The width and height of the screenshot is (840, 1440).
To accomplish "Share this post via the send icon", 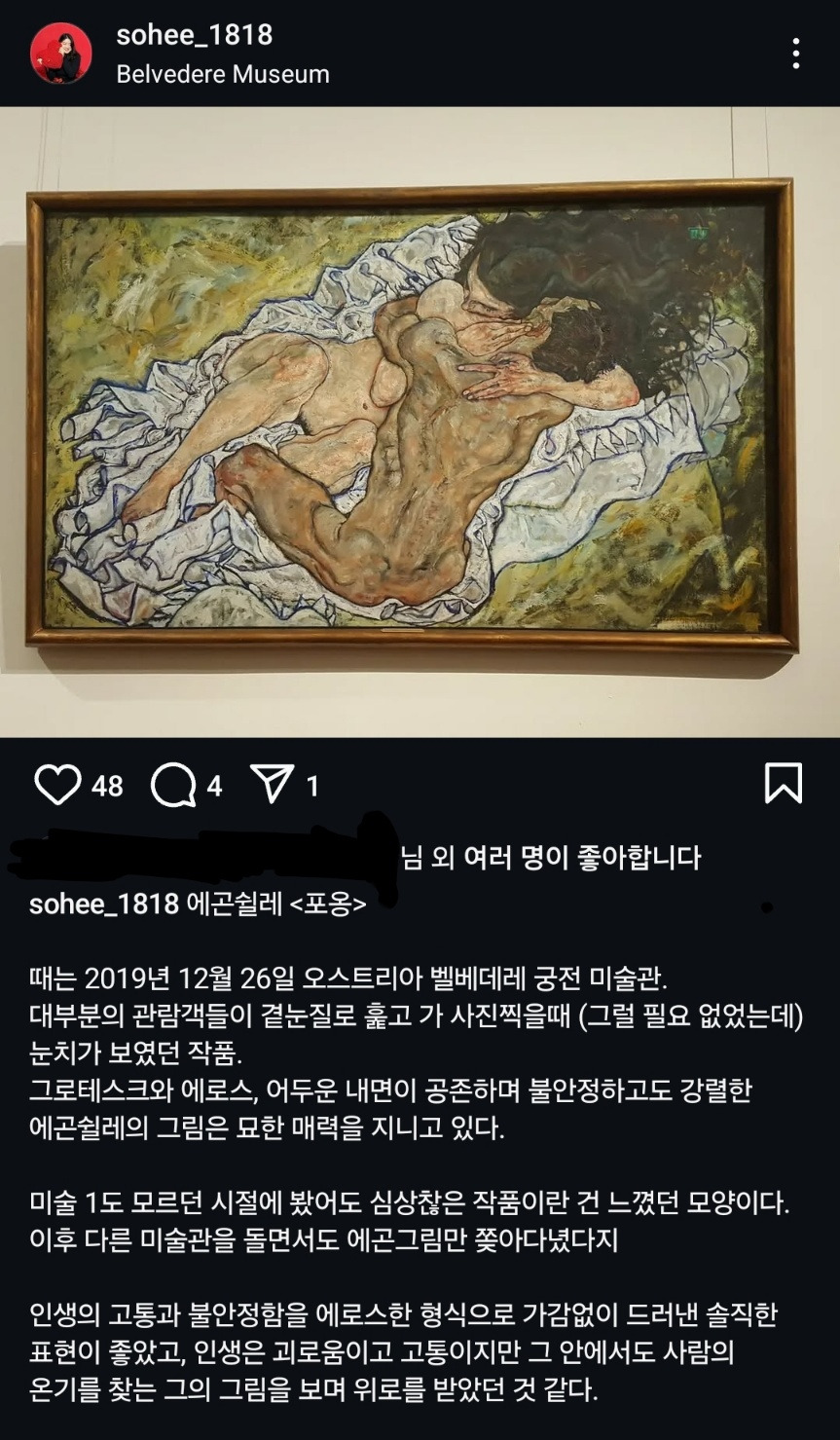I will coord(272,784).
